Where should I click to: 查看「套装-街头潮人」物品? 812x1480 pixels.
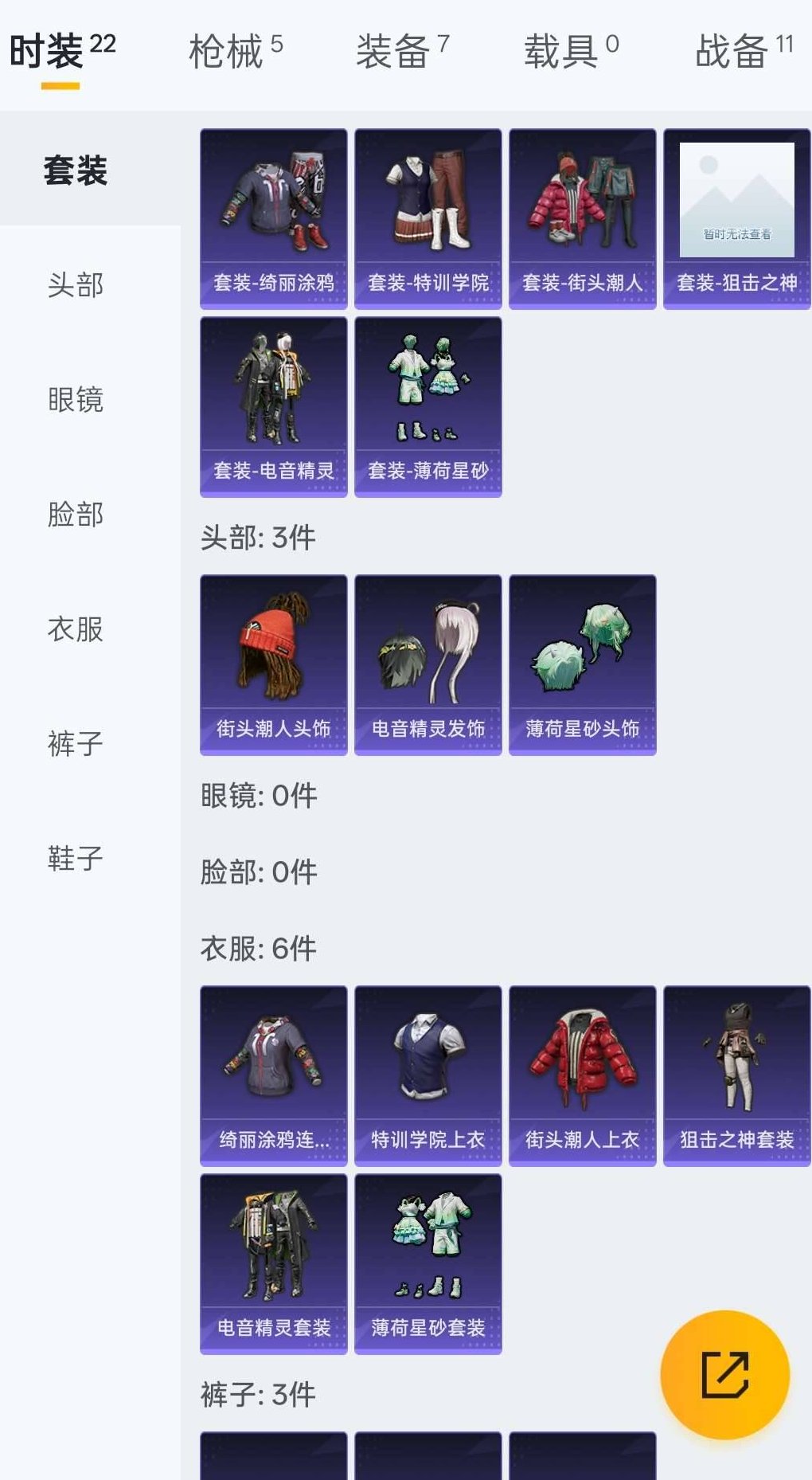click(x=582, y=213)
